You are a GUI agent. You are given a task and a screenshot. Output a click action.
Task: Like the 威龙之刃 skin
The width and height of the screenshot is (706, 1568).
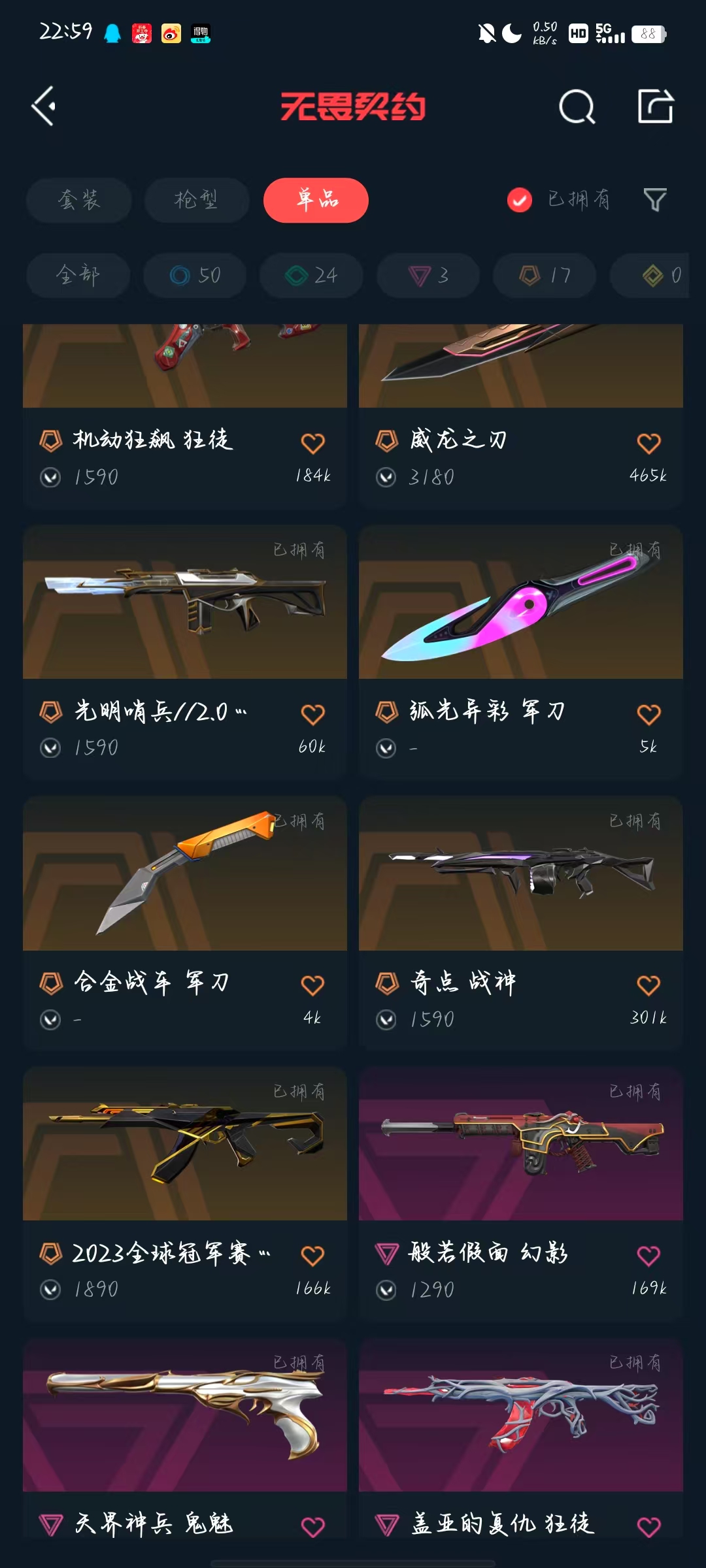click(648, 444)
